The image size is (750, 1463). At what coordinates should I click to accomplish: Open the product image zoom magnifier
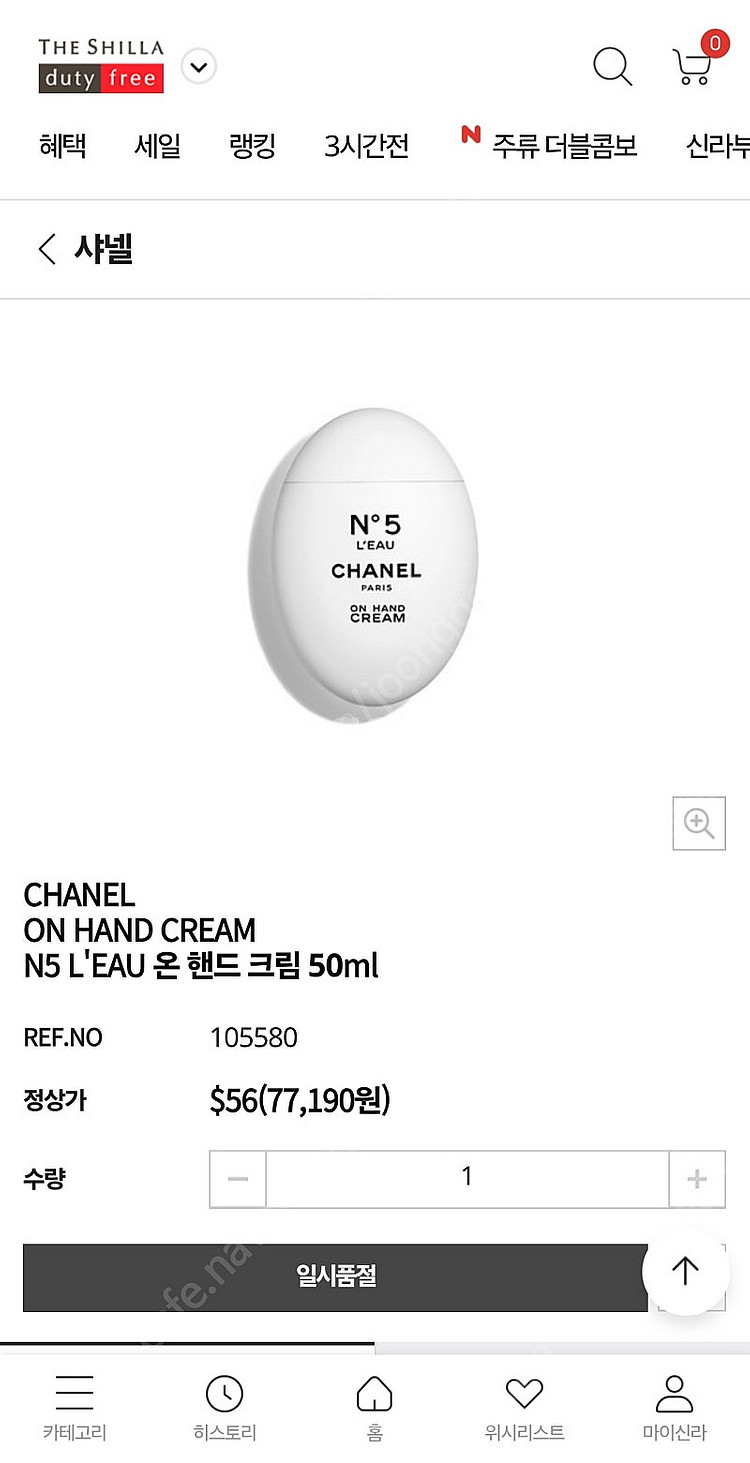tap(698, 823)
